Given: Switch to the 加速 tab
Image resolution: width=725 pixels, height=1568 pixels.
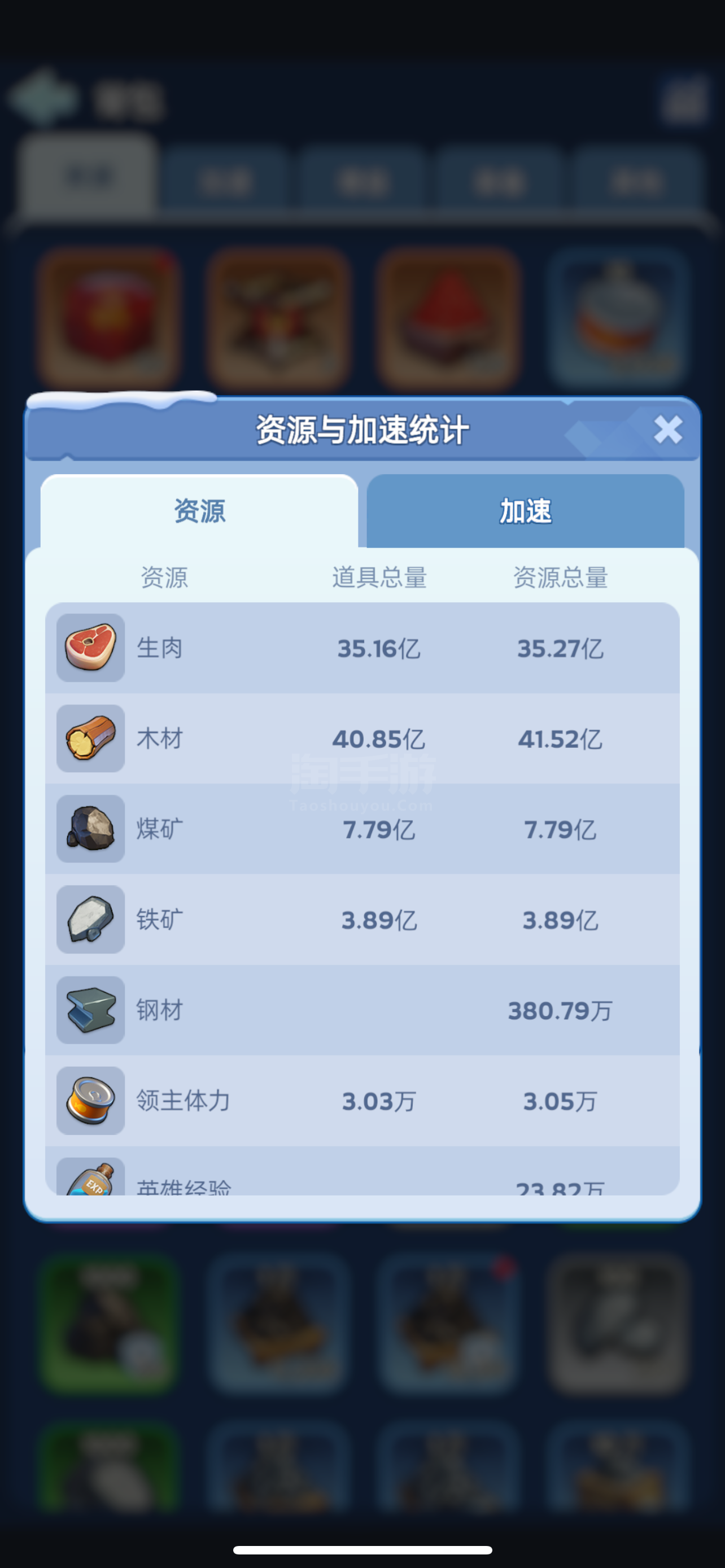Looking at the screenshot, I should (x=525, y=511).
